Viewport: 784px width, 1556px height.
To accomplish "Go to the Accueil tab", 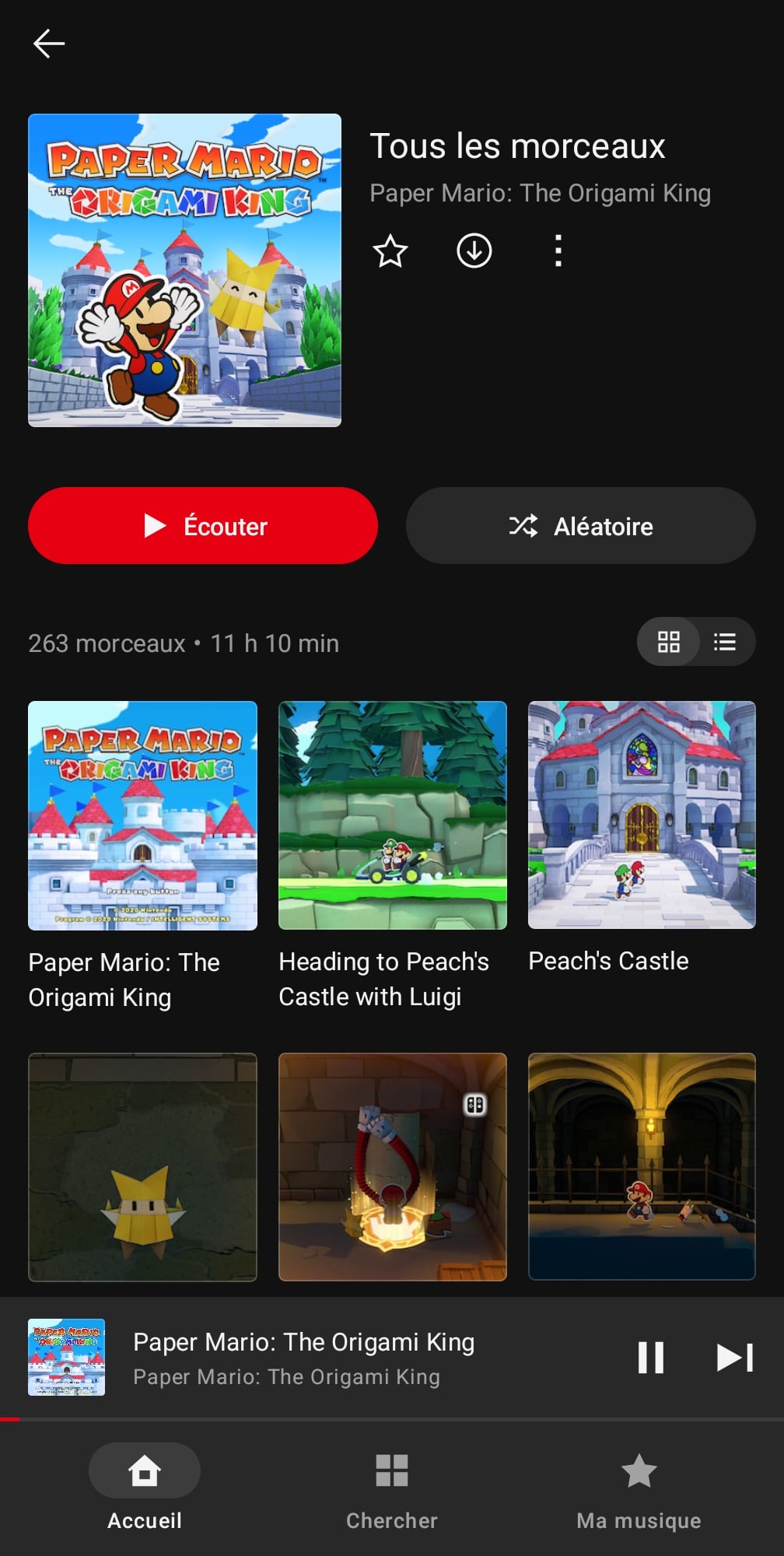I will (x=145, y=1486).
